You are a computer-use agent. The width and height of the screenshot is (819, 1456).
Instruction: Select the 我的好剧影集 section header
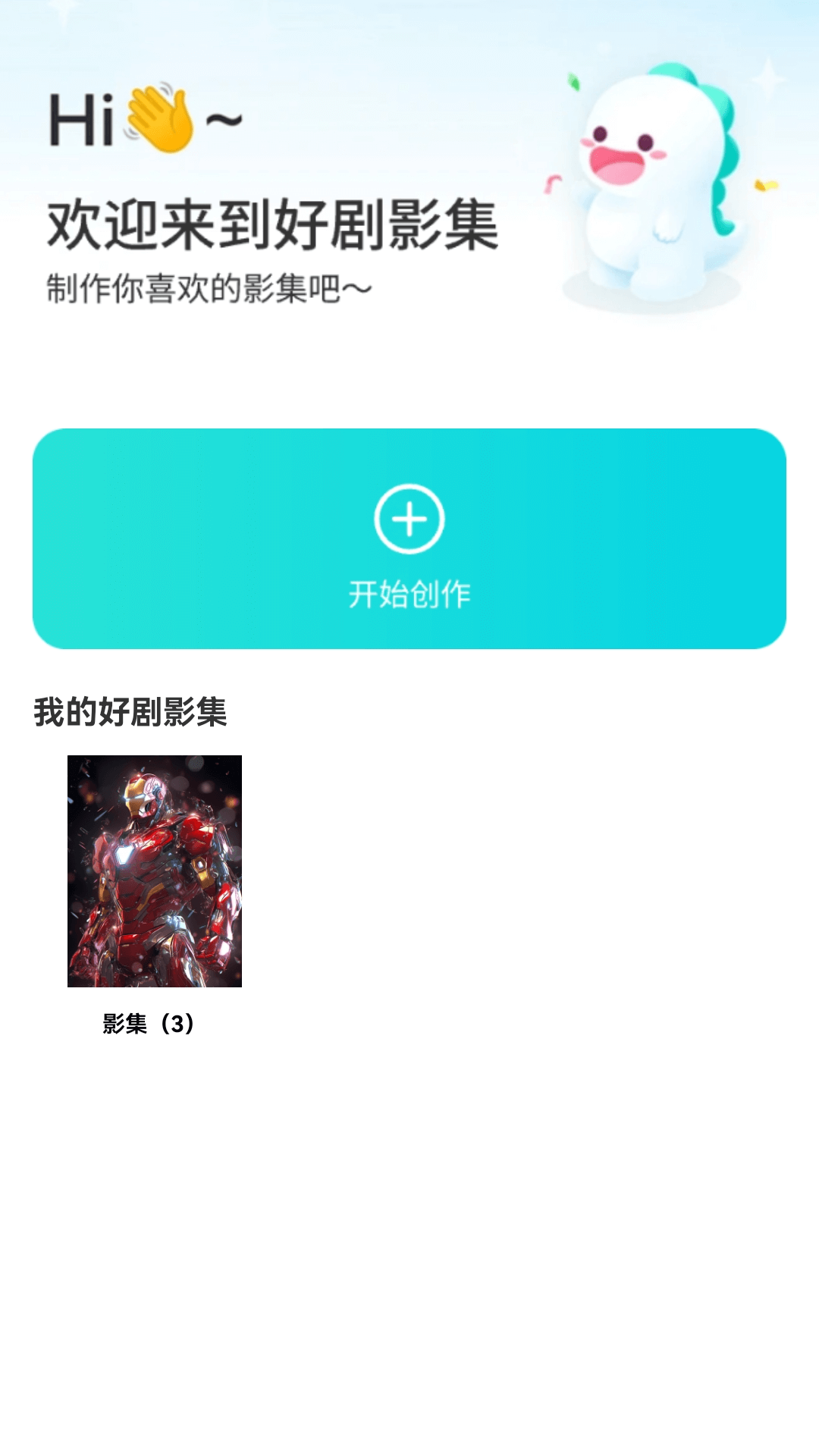[x=133, y=711]
